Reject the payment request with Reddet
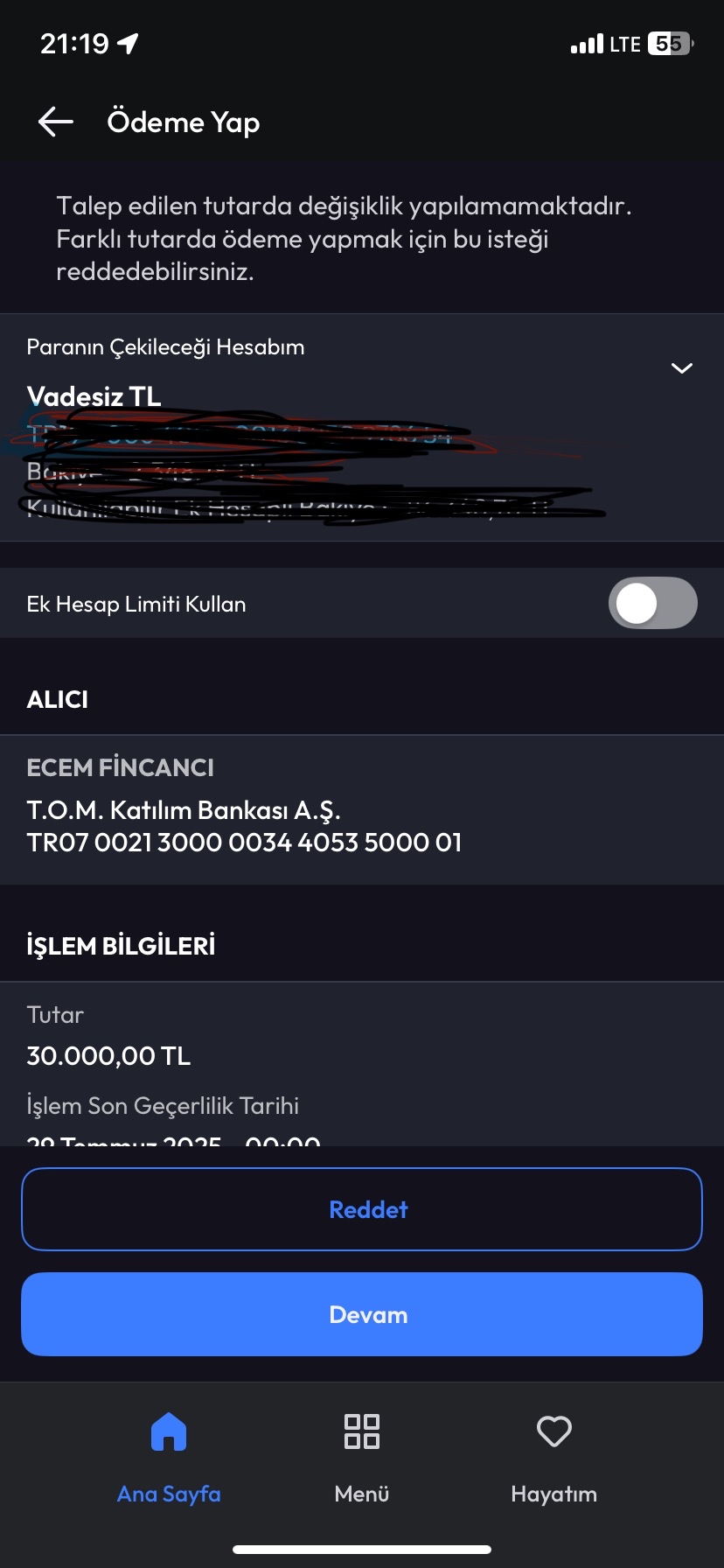The image size is (724, 1568). click(x=362, y=1209)
